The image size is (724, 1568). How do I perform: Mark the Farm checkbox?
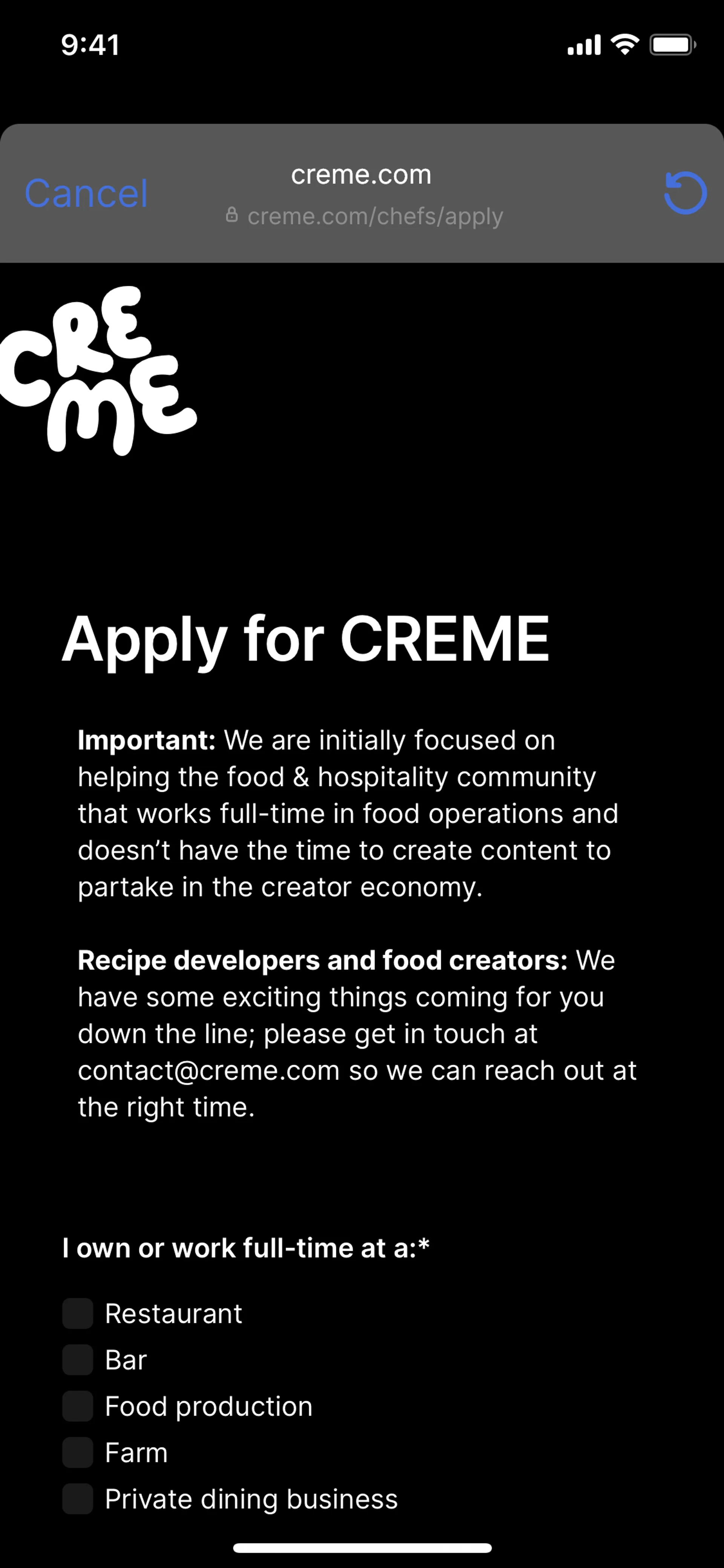tap(78, 1452)
